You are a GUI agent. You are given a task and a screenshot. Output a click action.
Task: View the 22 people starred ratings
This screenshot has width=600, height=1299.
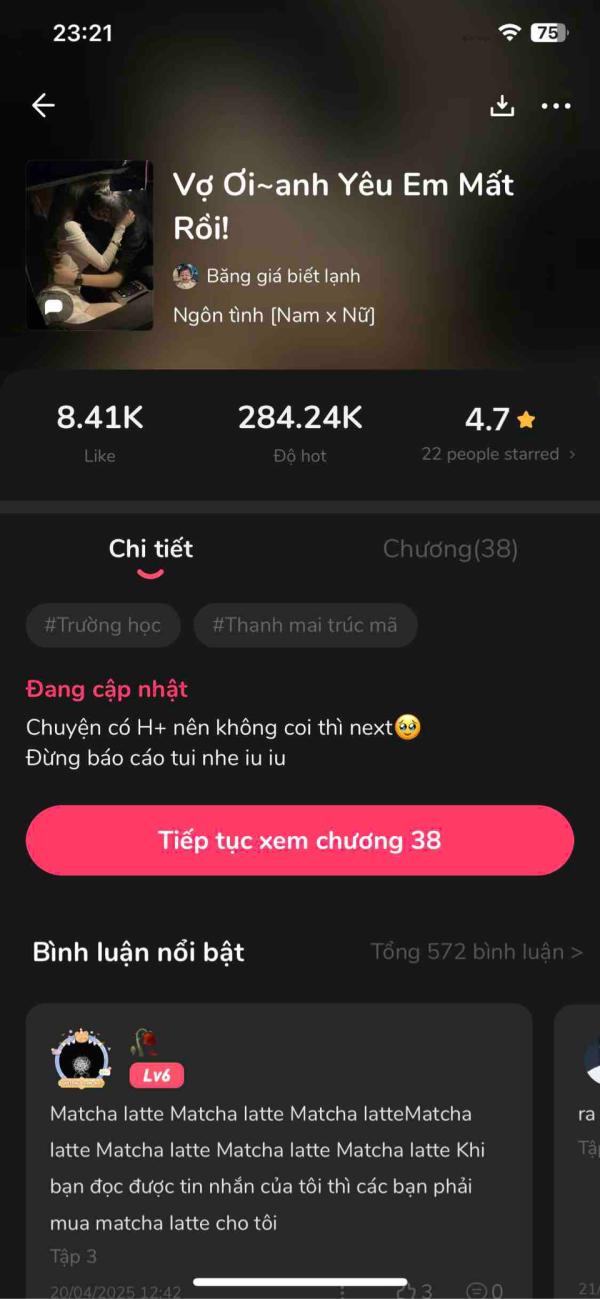(498, 454)
